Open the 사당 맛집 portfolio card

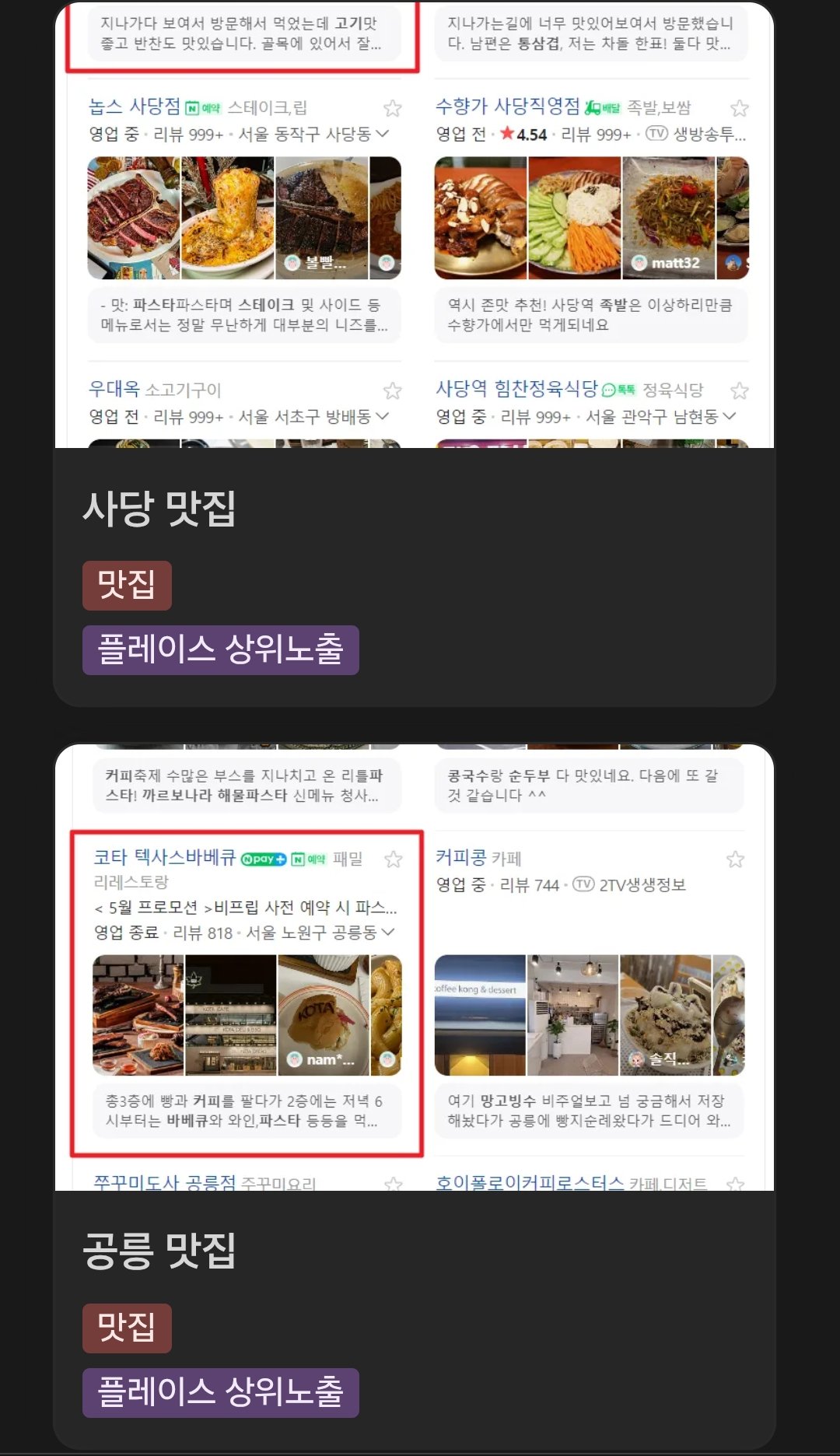(159, 509)
